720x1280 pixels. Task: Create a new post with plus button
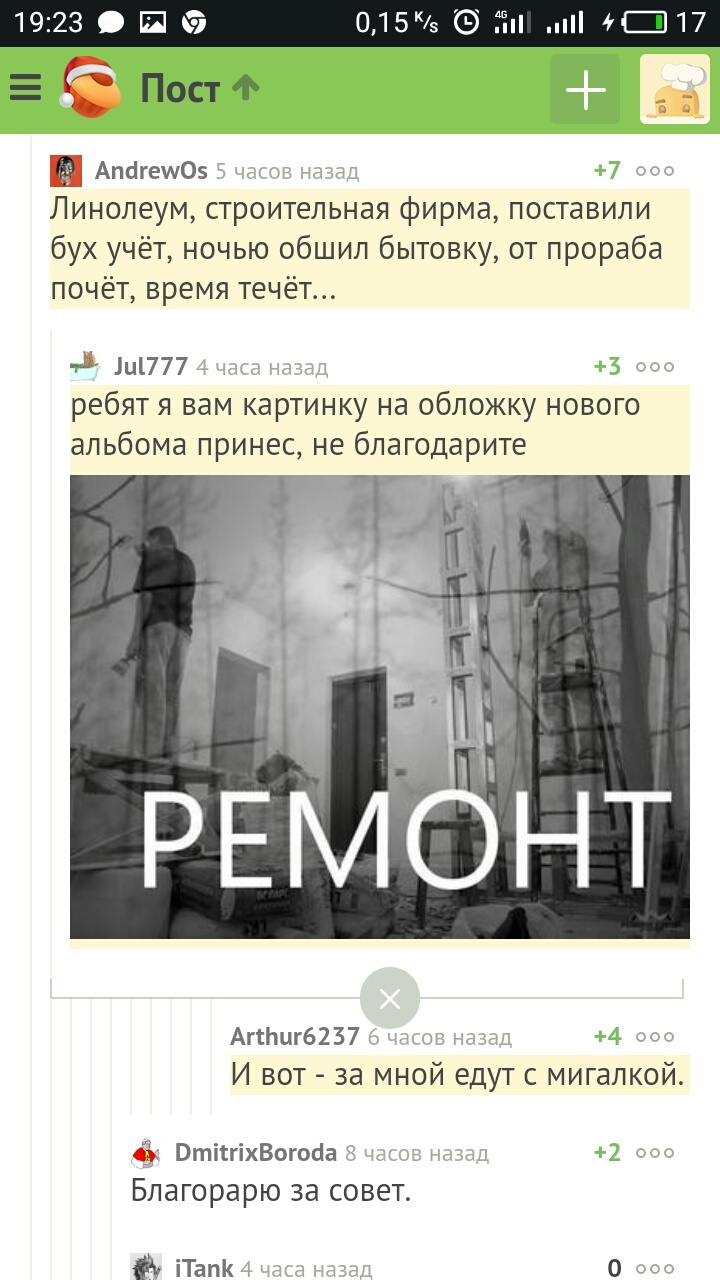585,90
